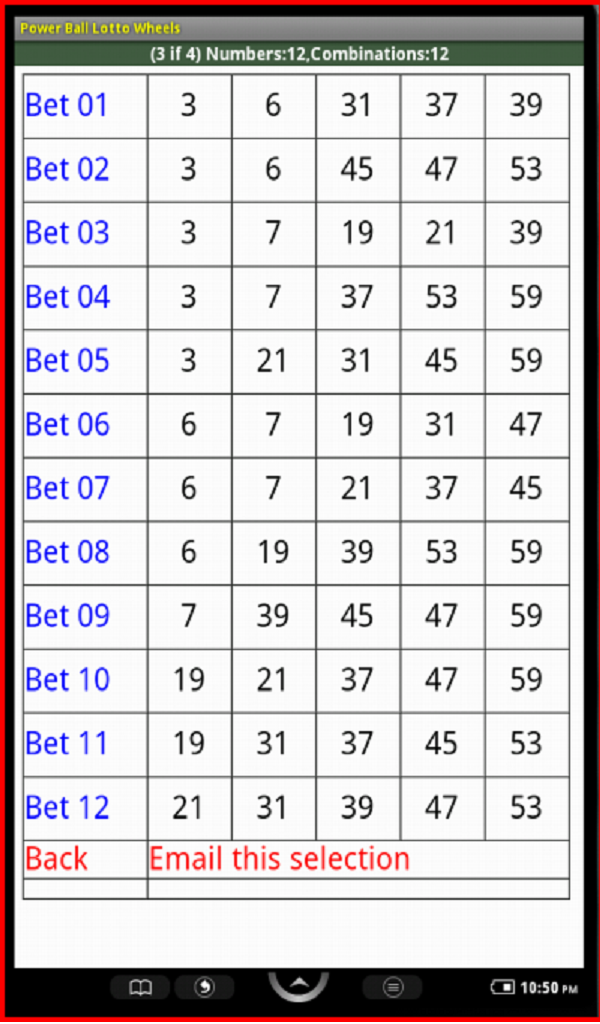Screen dimensions: 600x1024
Task: Open the system menu button in the navigation bar
Action: tap(393, 988)
